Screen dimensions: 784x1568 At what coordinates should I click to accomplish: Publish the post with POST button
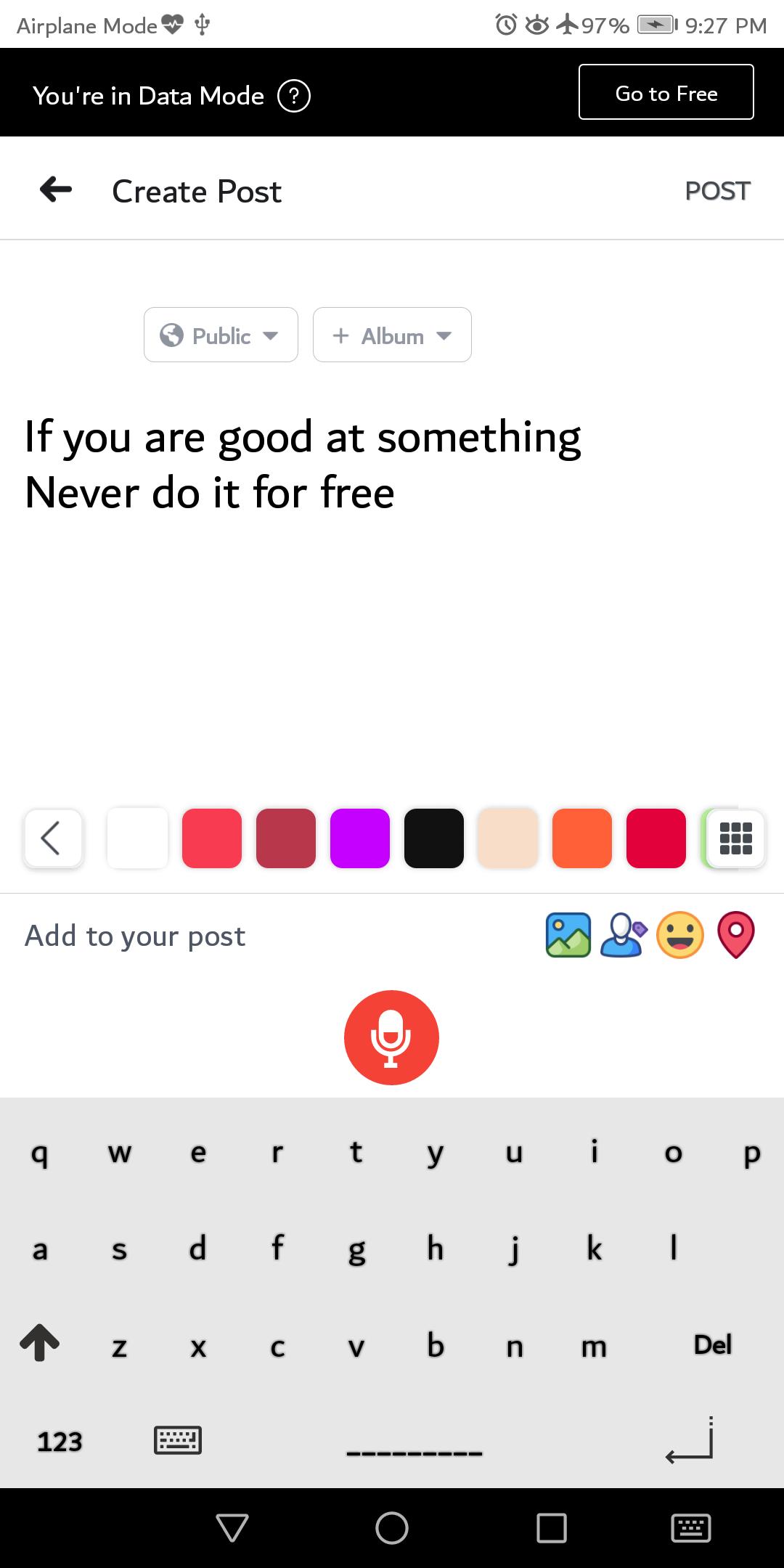pos(717,191)
